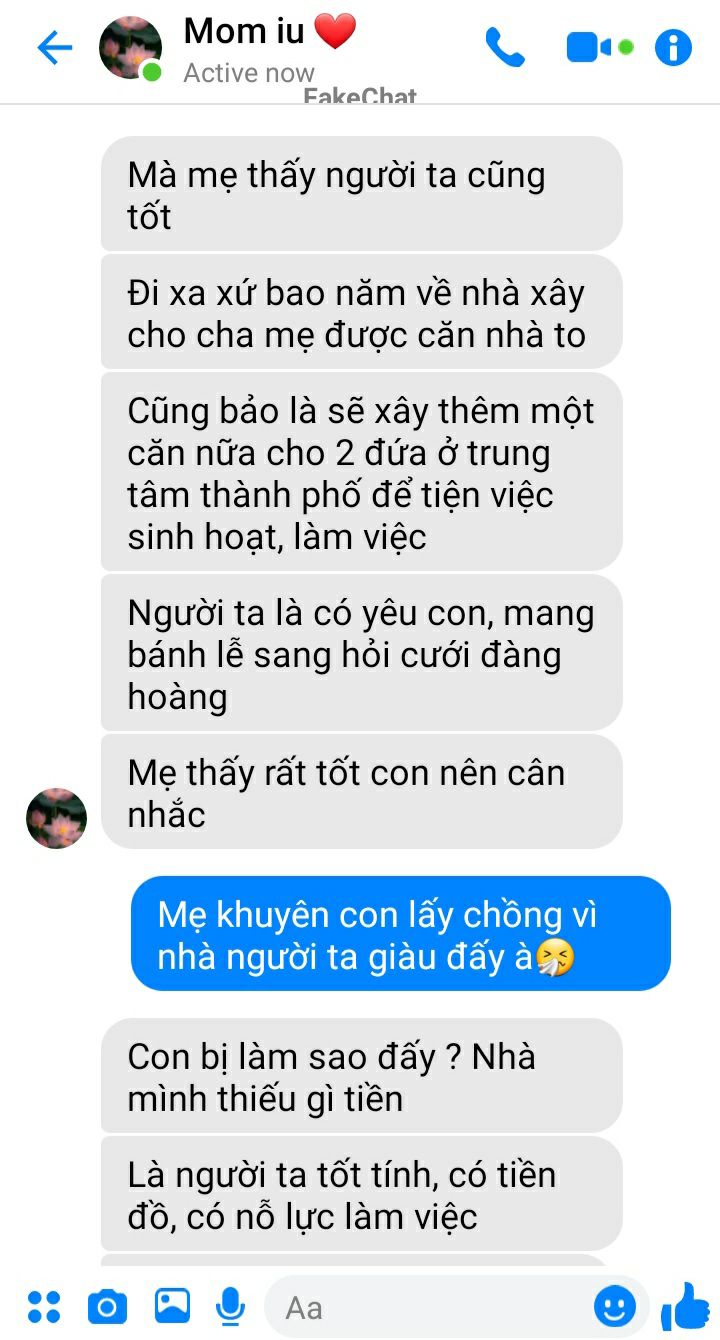The image size is (720, 1340).
Task: Tap the Aa message input field
Action: [x=430, y=1307]
